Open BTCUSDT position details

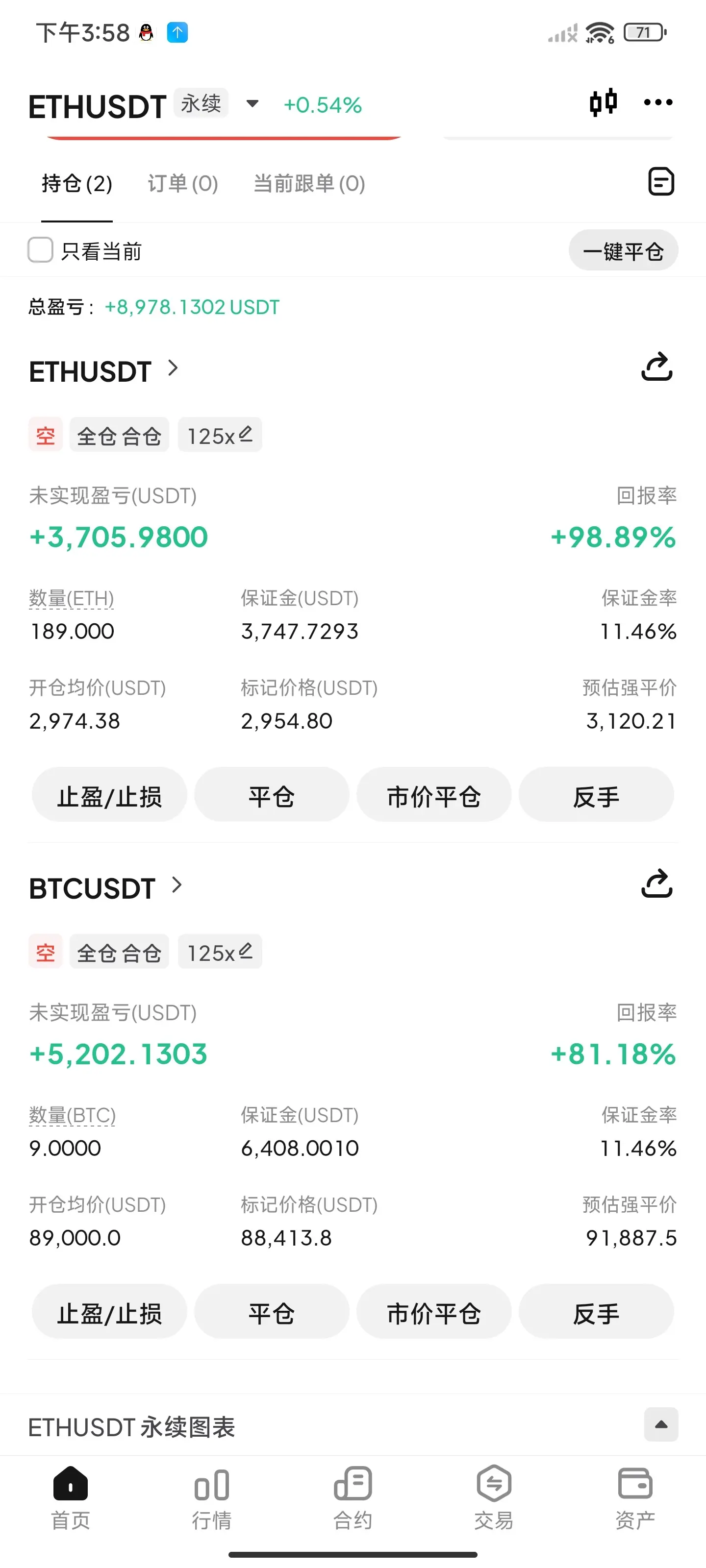pos(105,887)
